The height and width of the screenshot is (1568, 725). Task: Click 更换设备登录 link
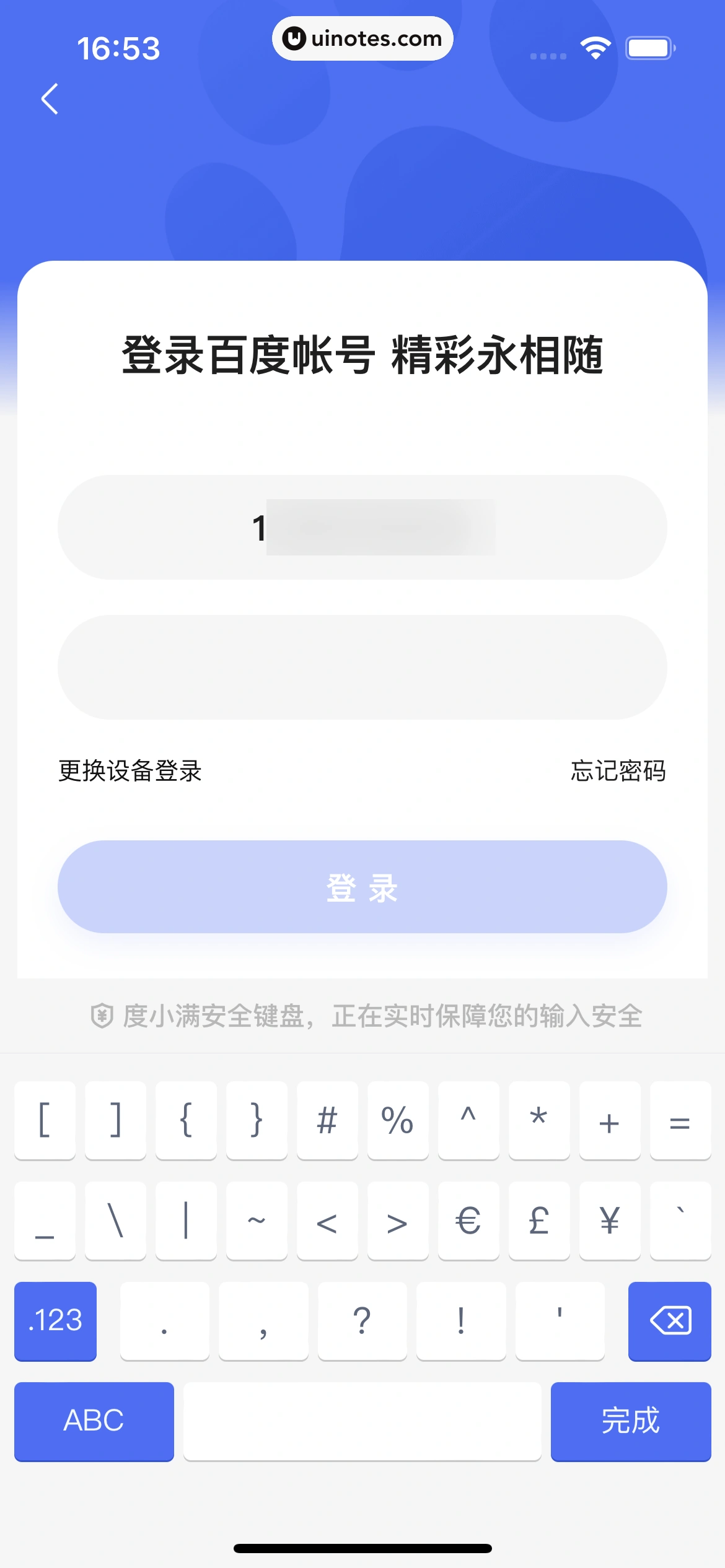129,772
